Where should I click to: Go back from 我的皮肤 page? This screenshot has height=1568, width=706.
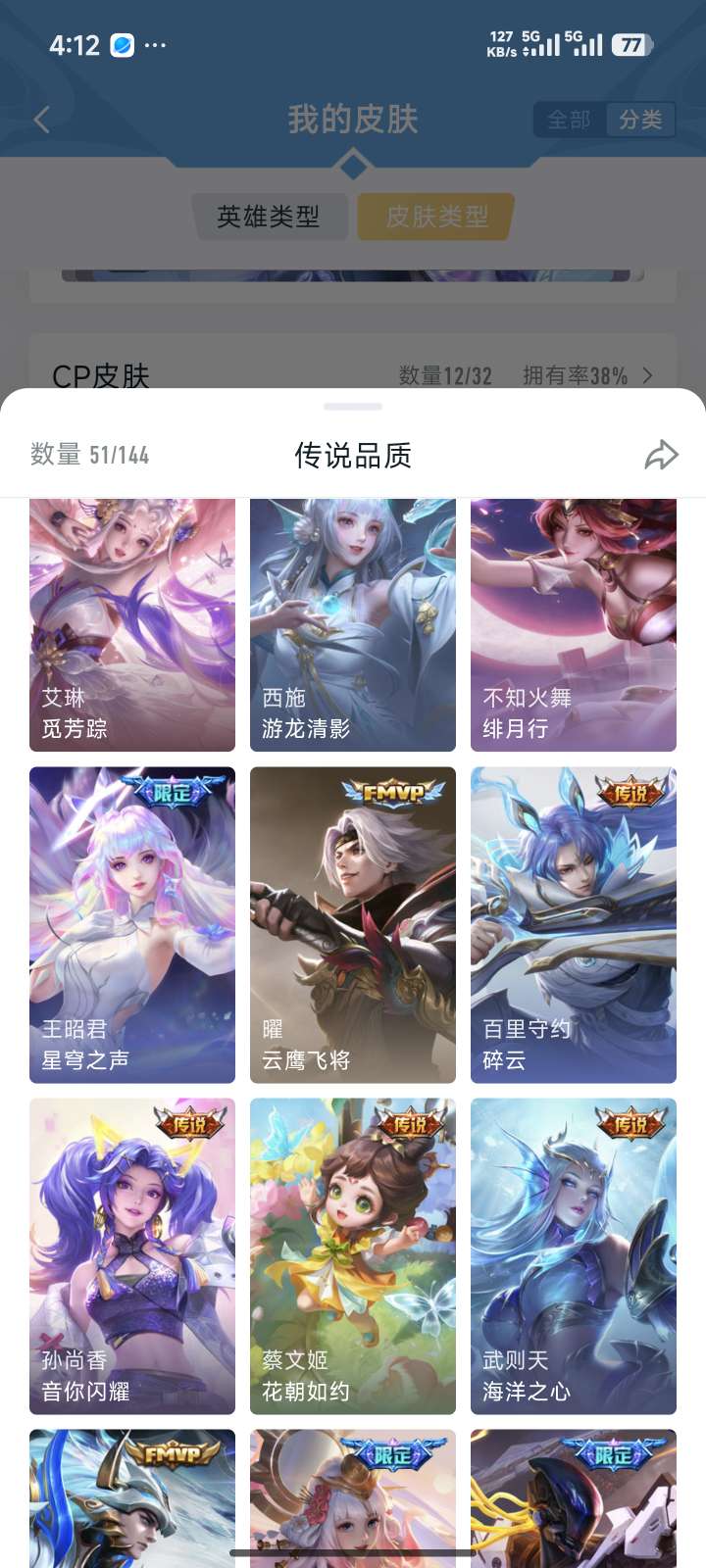pyautogui.click(x=41, y=121)
